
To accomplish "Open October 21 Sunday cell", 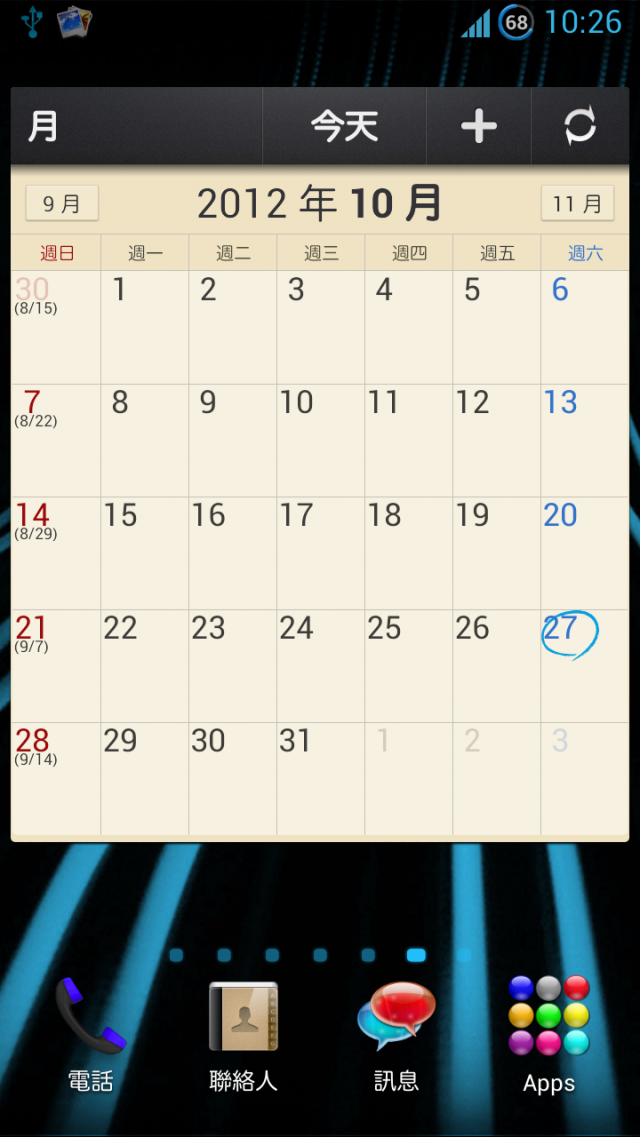I will [56, 665].
